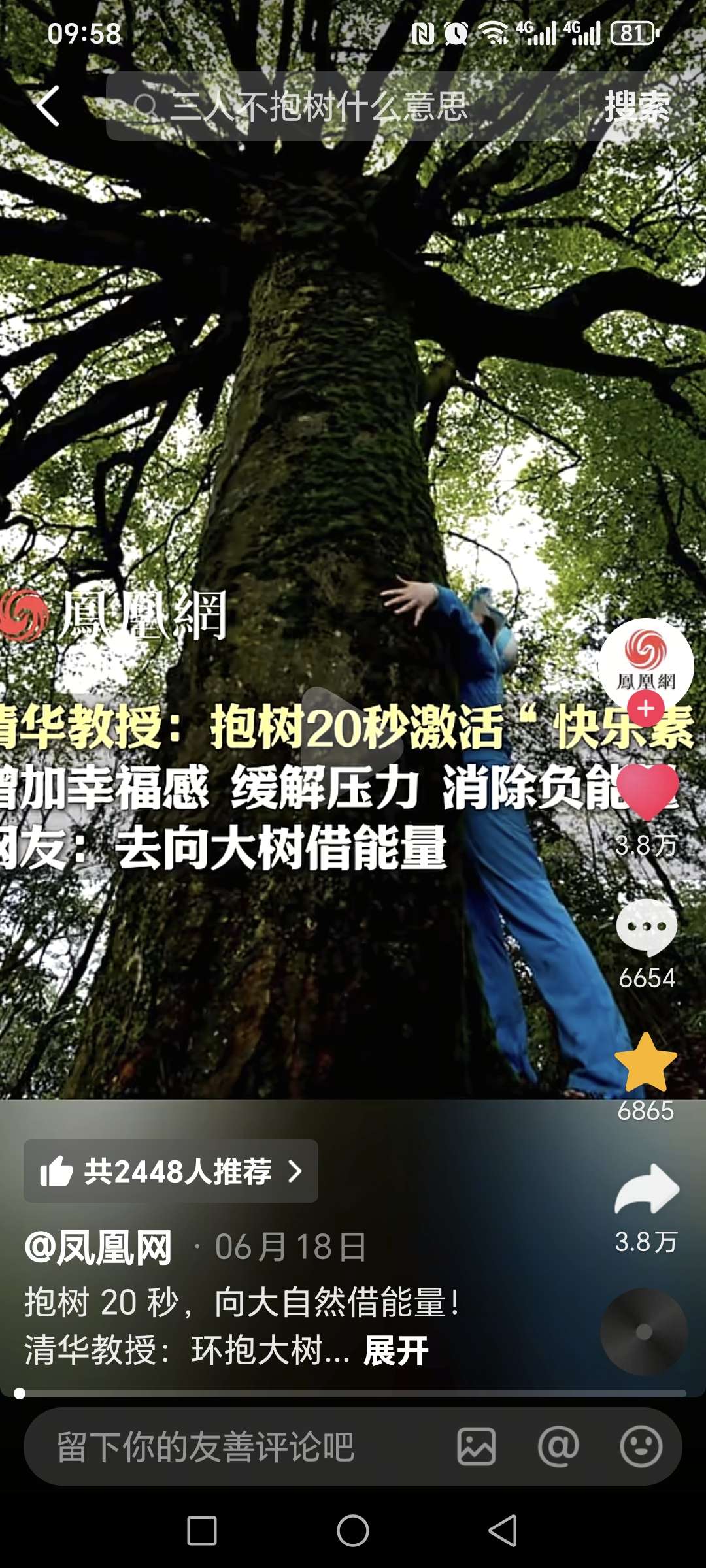This screenshot has width=706, height=1568.
Task: Share the video using the arrow icon
Action: click(647, 1189)
